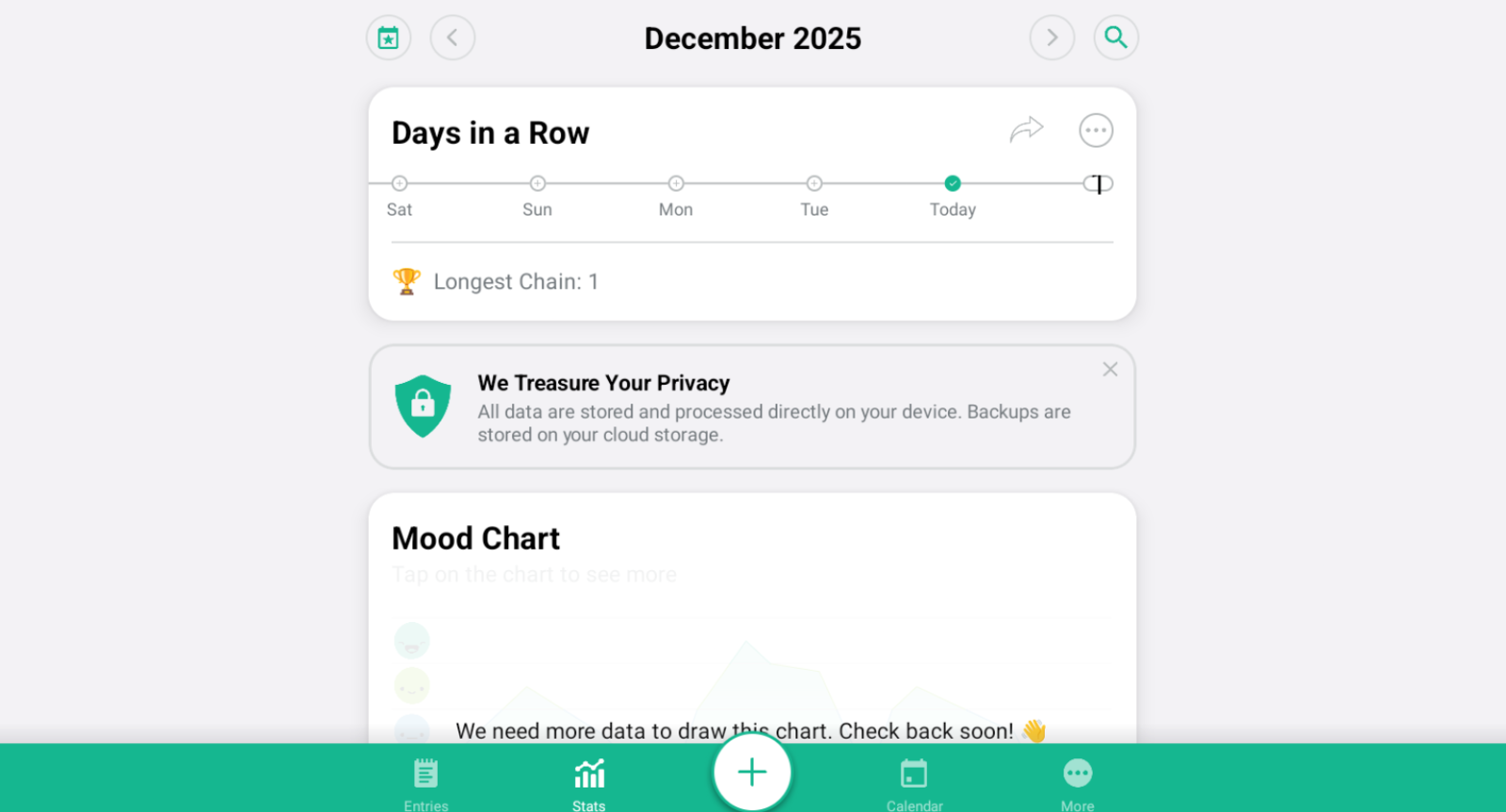Image resolution: width=1506 pixels, height=812 pixels.
Task: Switch to the Entries tab
Action: click(x=425, y=783)
